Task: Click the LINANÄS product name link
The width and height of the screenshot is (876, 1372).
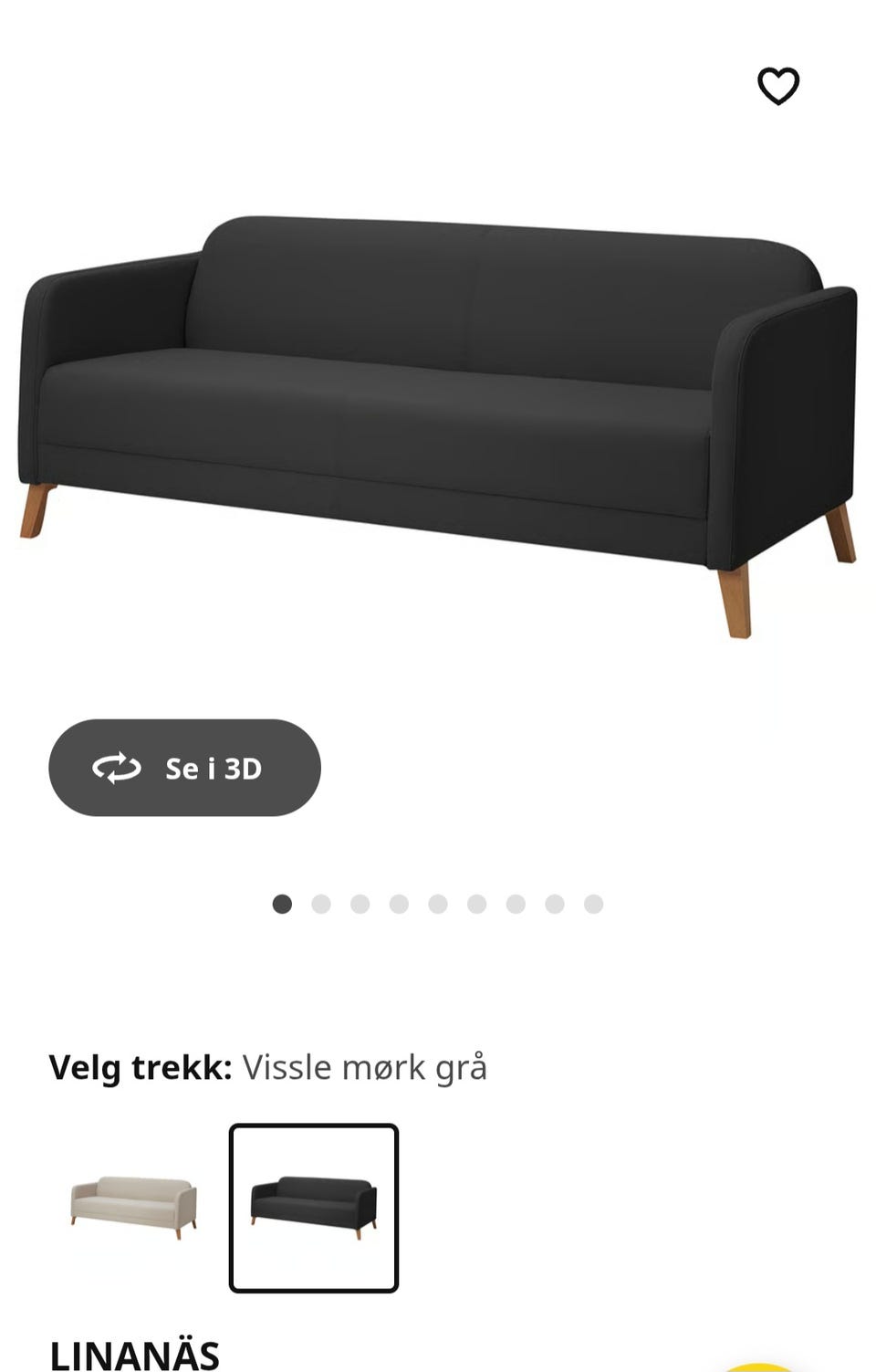Action: pos(133,1355)
